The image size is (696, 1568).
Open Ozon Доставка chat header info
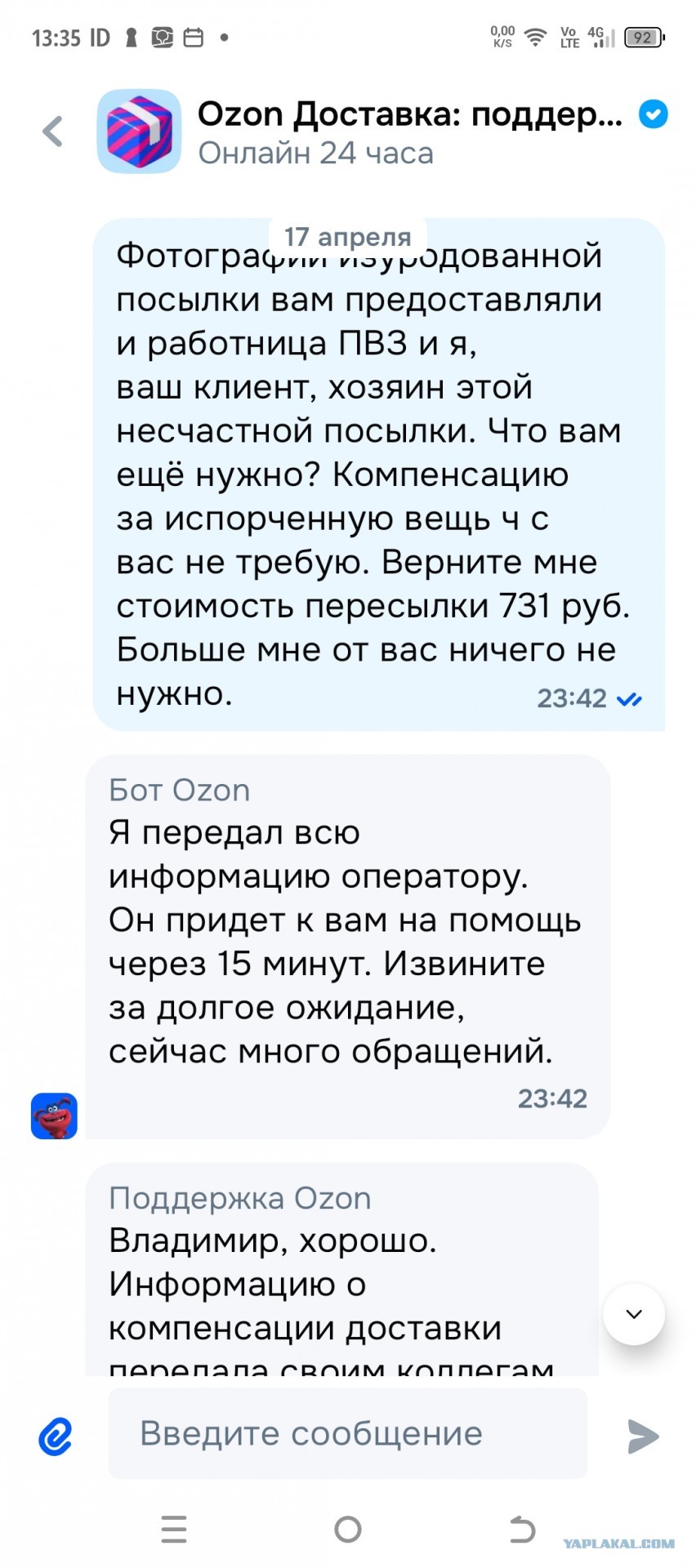[x=408, y=131]
